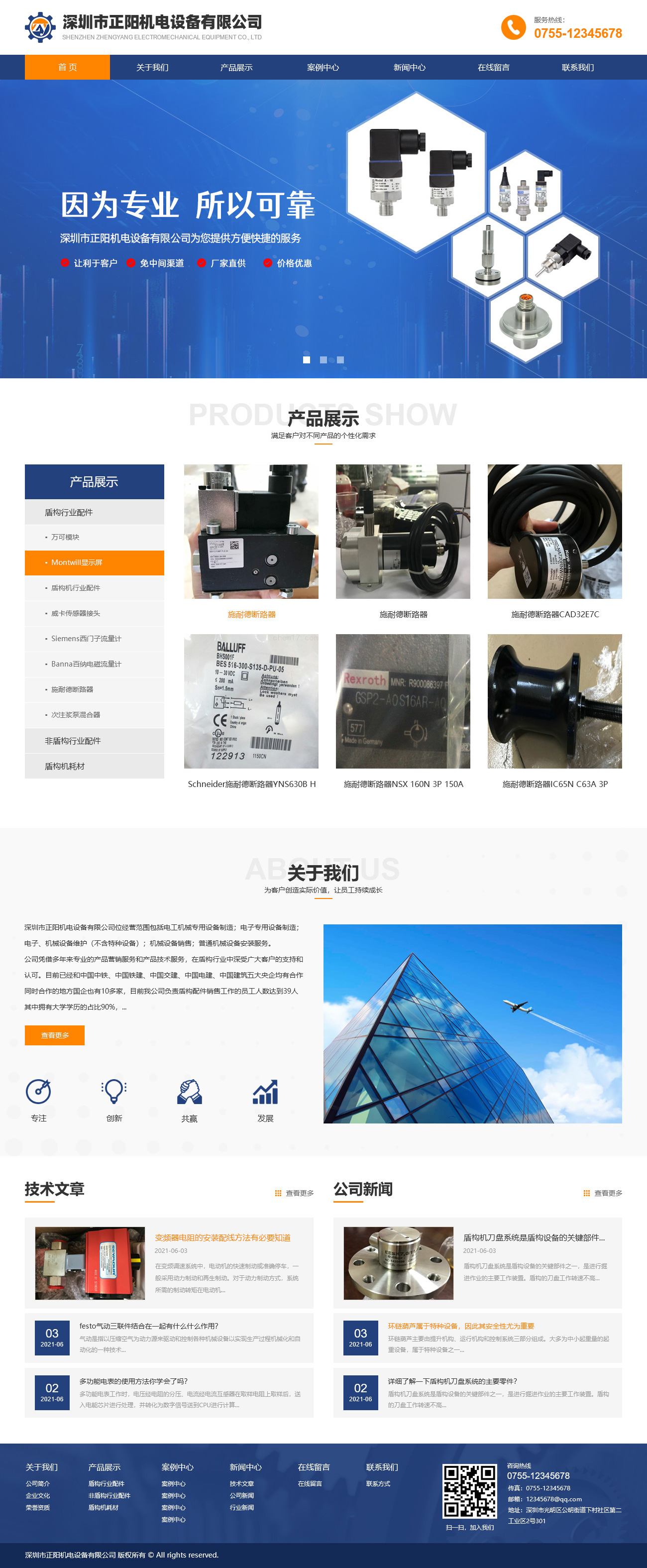Screen dimensions: 647x1568
Task: Open 在线留言 navigation tab
Action: (x=493, y=68)
